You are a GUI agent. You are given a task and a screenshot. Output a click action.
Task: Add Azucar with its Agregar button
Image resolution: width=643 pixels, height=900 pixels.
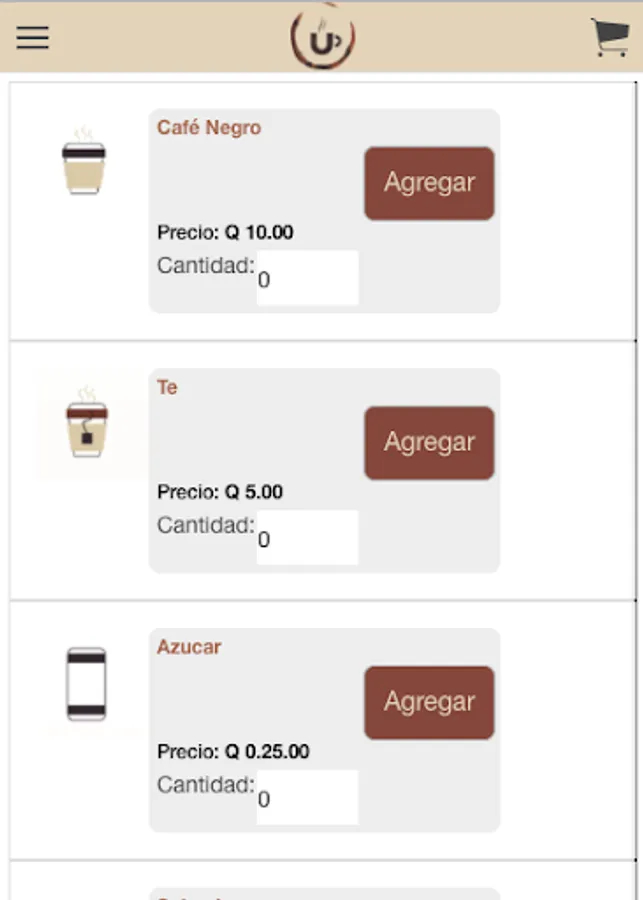pos(429,702)
